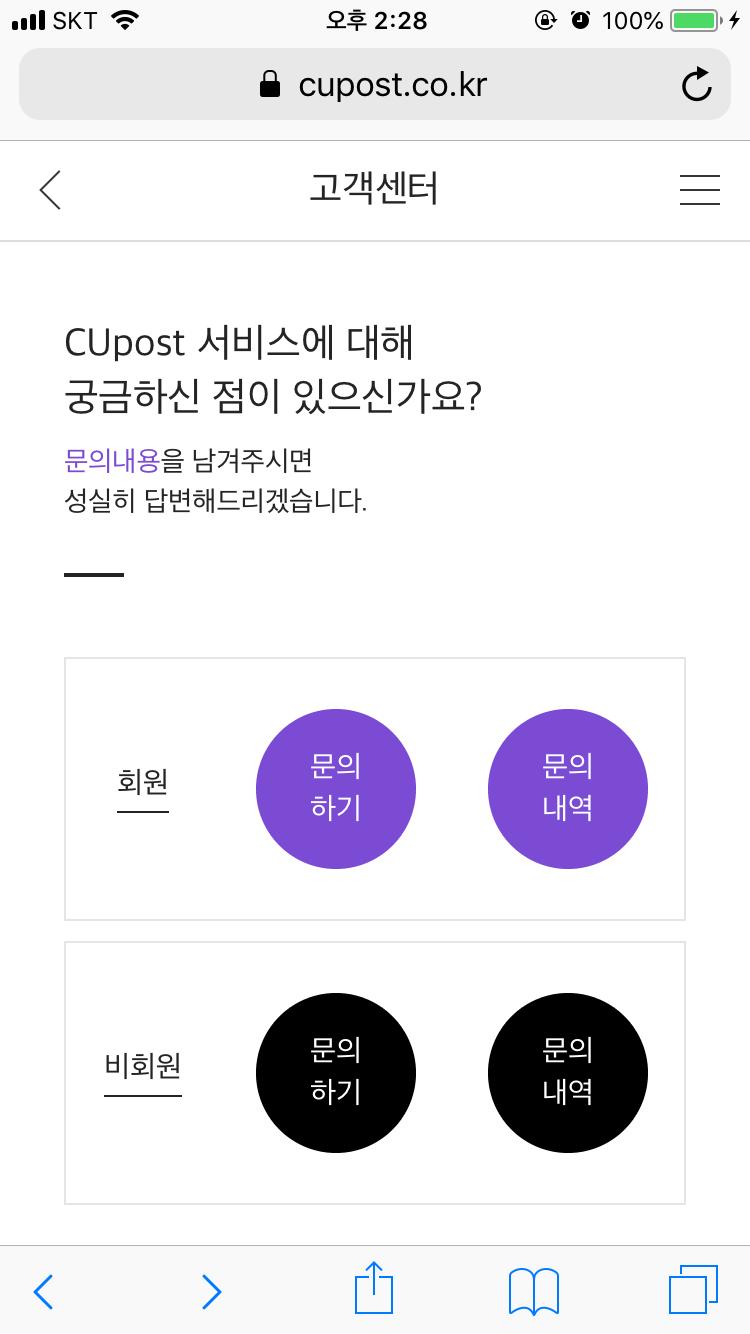Tap the back chevron next to 고객센터

49,190
